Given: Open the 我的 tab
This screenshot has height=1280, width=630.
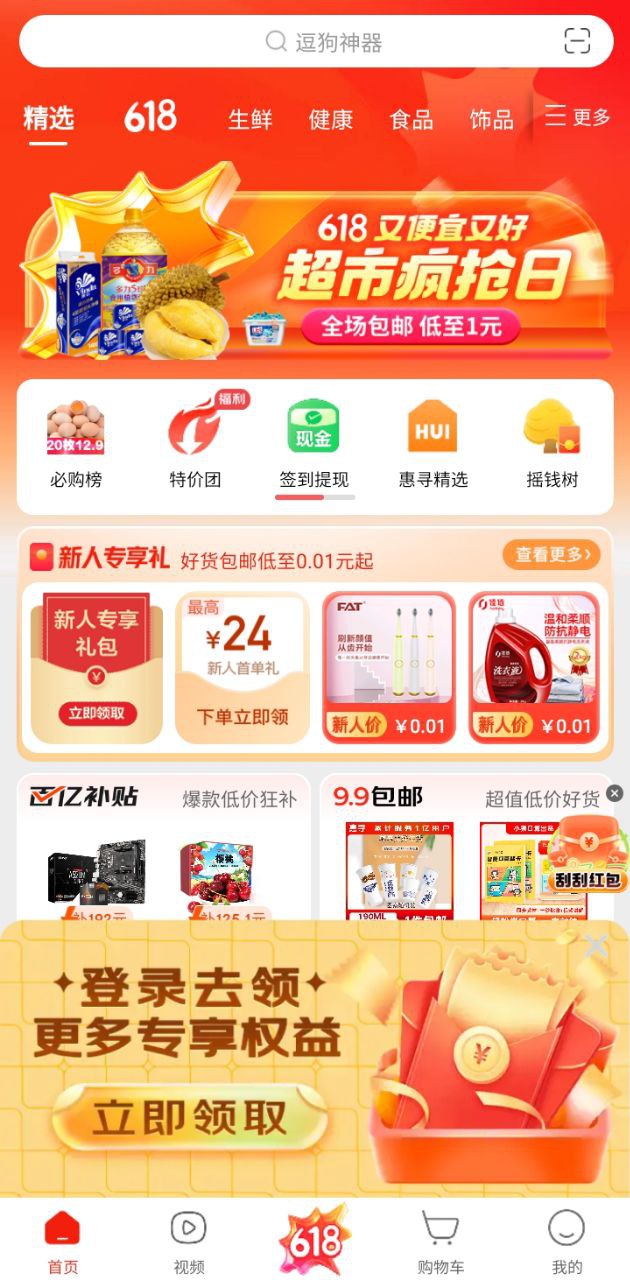Looking at the screenshot, I should pyautogui.click(x=566, y=1243).
